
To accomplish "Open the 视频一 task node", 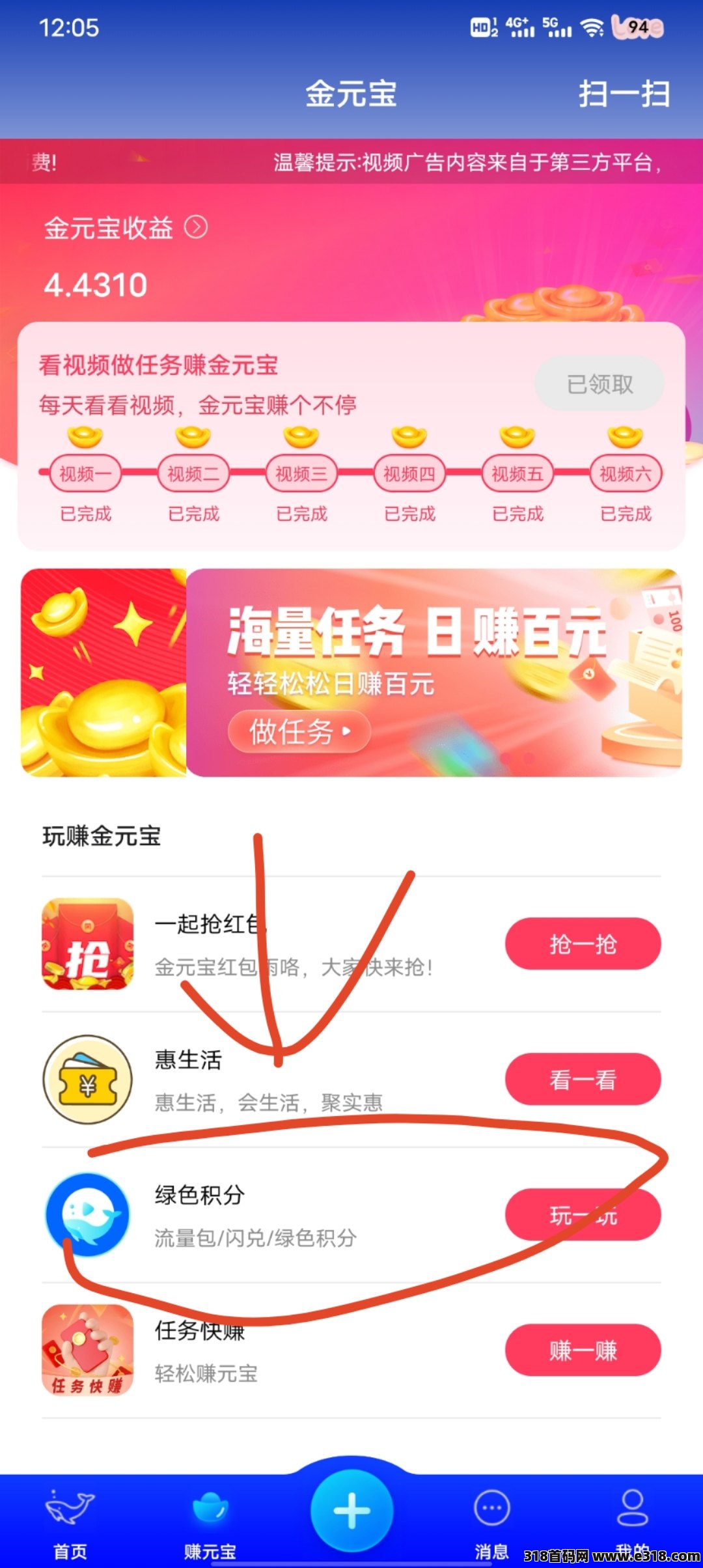I will tap(85, 473).
